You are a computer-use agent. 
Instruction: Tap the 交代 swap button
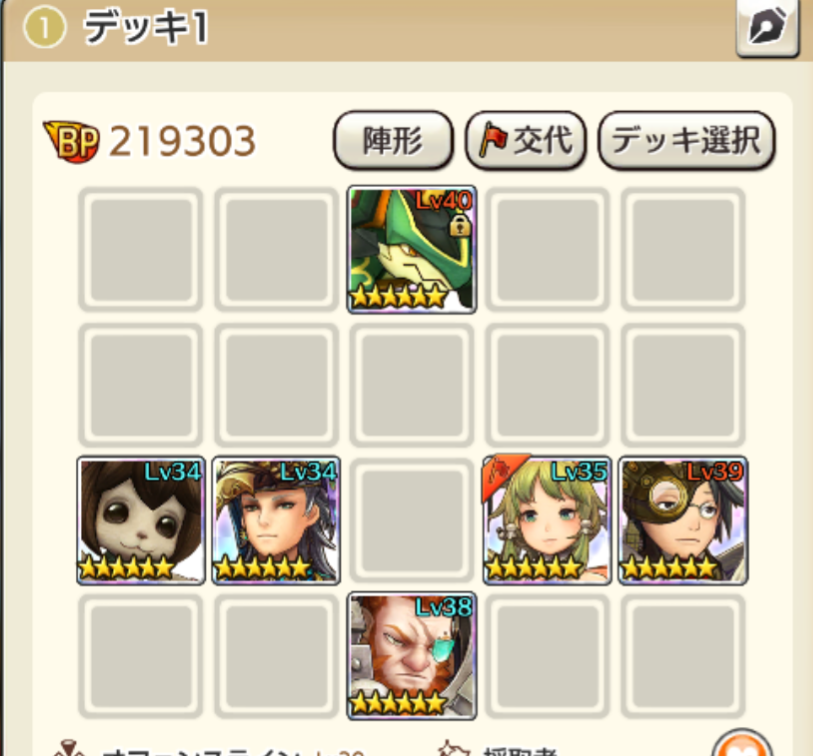[x=525, y=141]
